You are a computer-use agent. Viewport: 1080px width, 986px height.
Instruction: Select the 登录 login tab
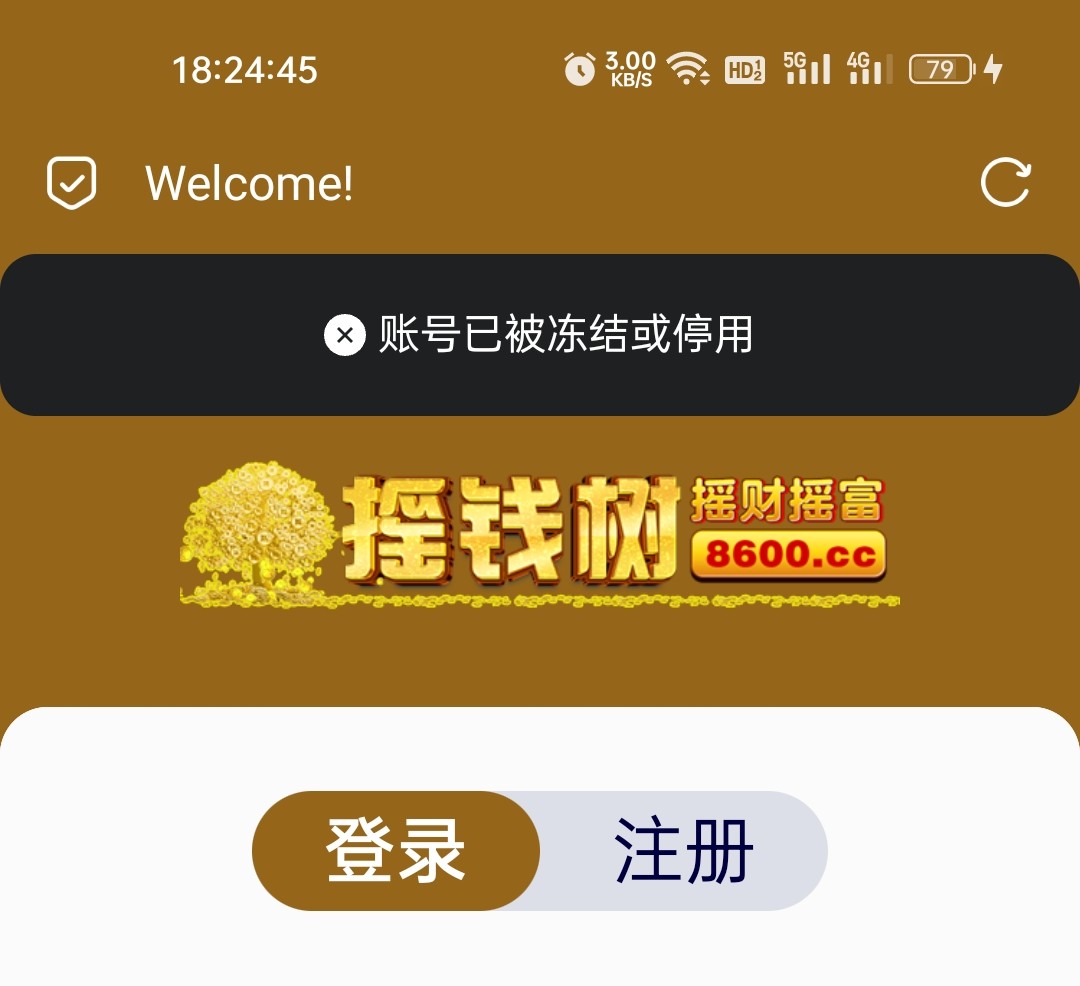(396, 851)
